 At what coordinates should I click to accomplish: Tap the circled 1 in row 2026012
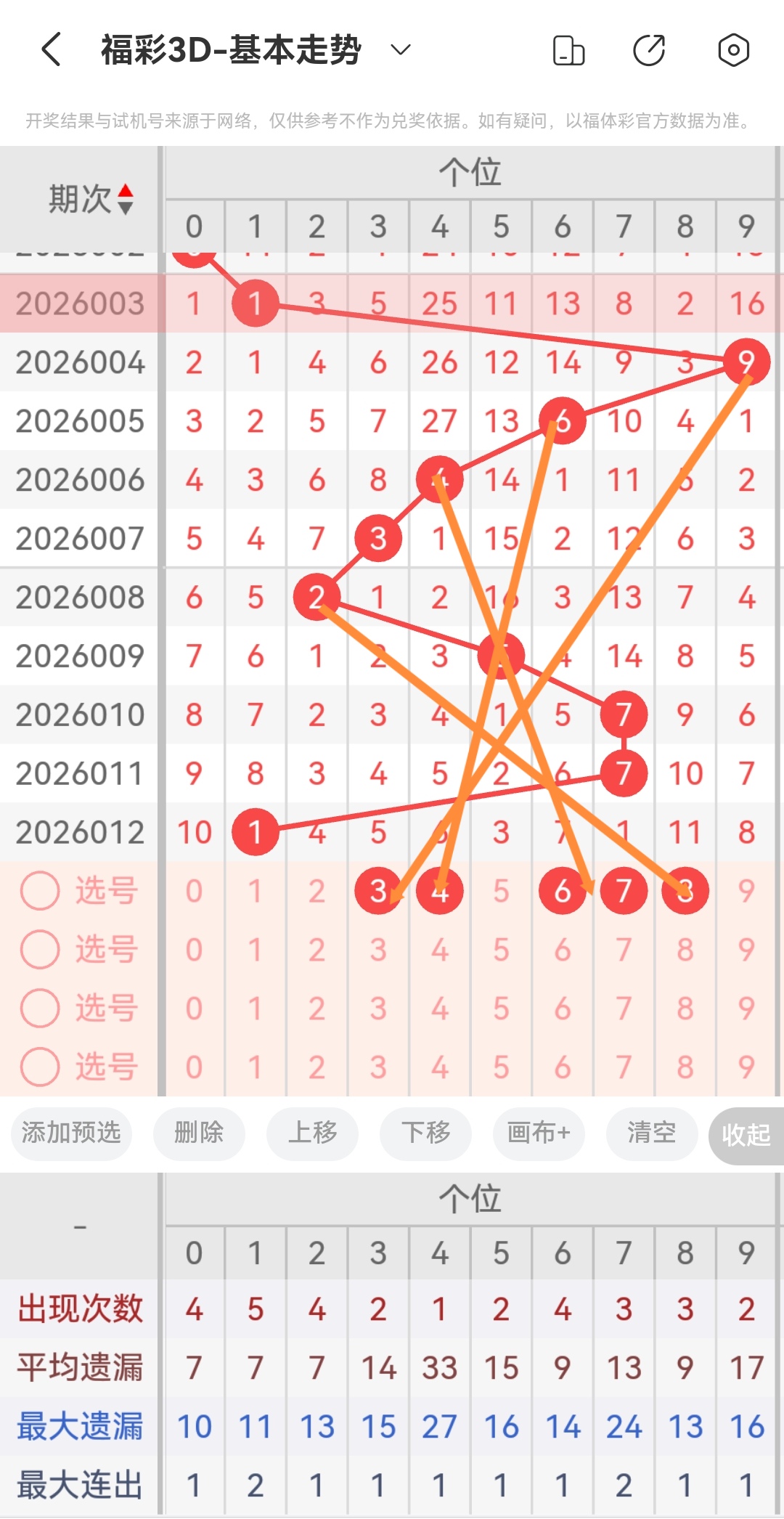(255, 833)
